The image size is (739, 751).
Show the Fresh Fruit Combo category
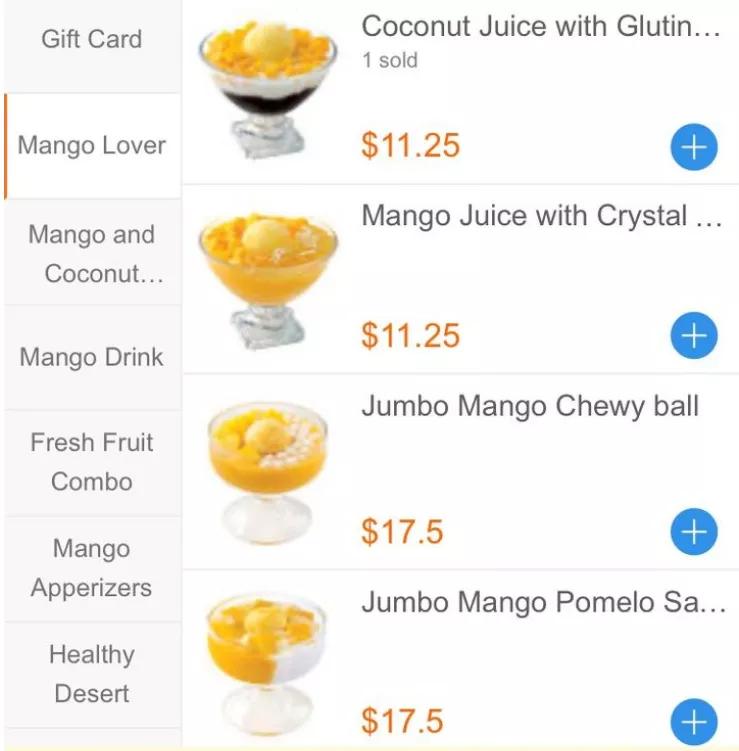pyautogui.click(x=92, y=462)
